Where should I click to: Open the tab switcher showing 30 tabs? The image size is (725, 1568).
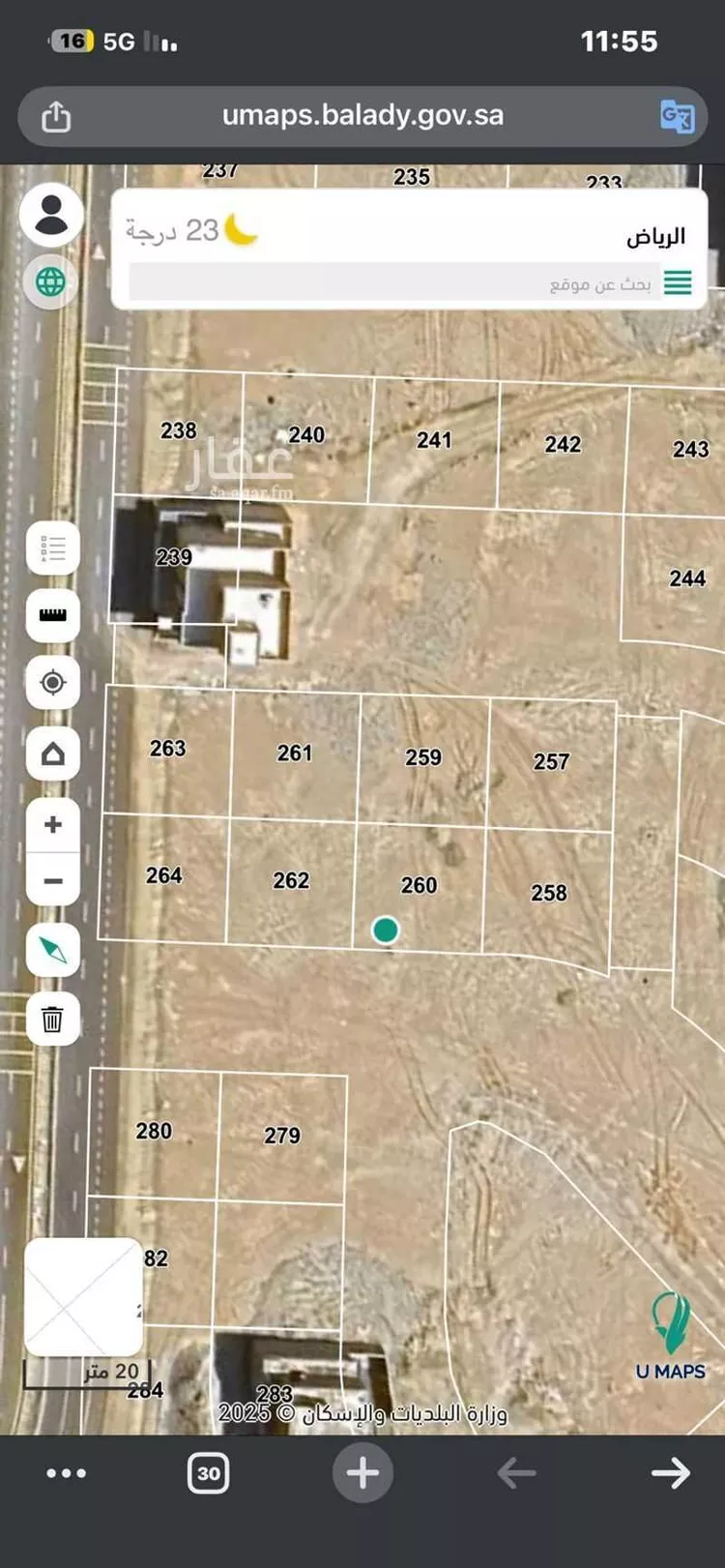click(x=209, y=1473)
